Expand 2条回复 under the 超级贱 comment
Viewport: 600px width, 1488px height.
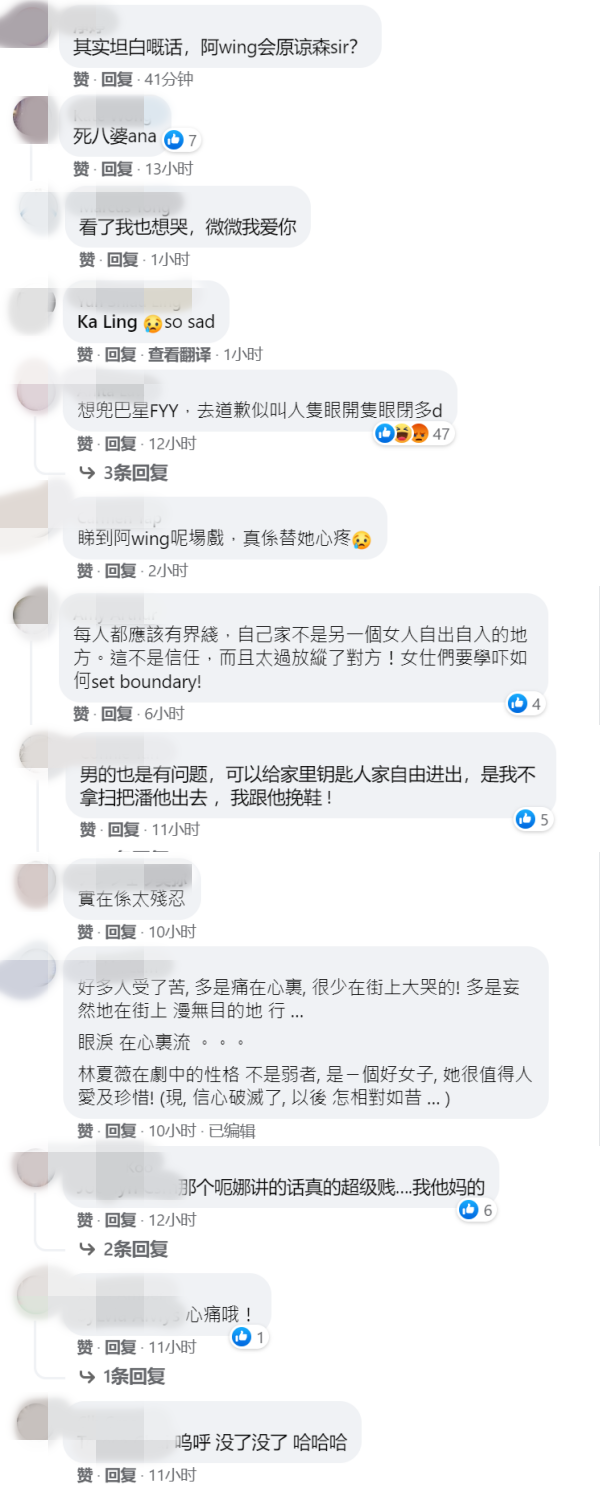(135, 1249)
